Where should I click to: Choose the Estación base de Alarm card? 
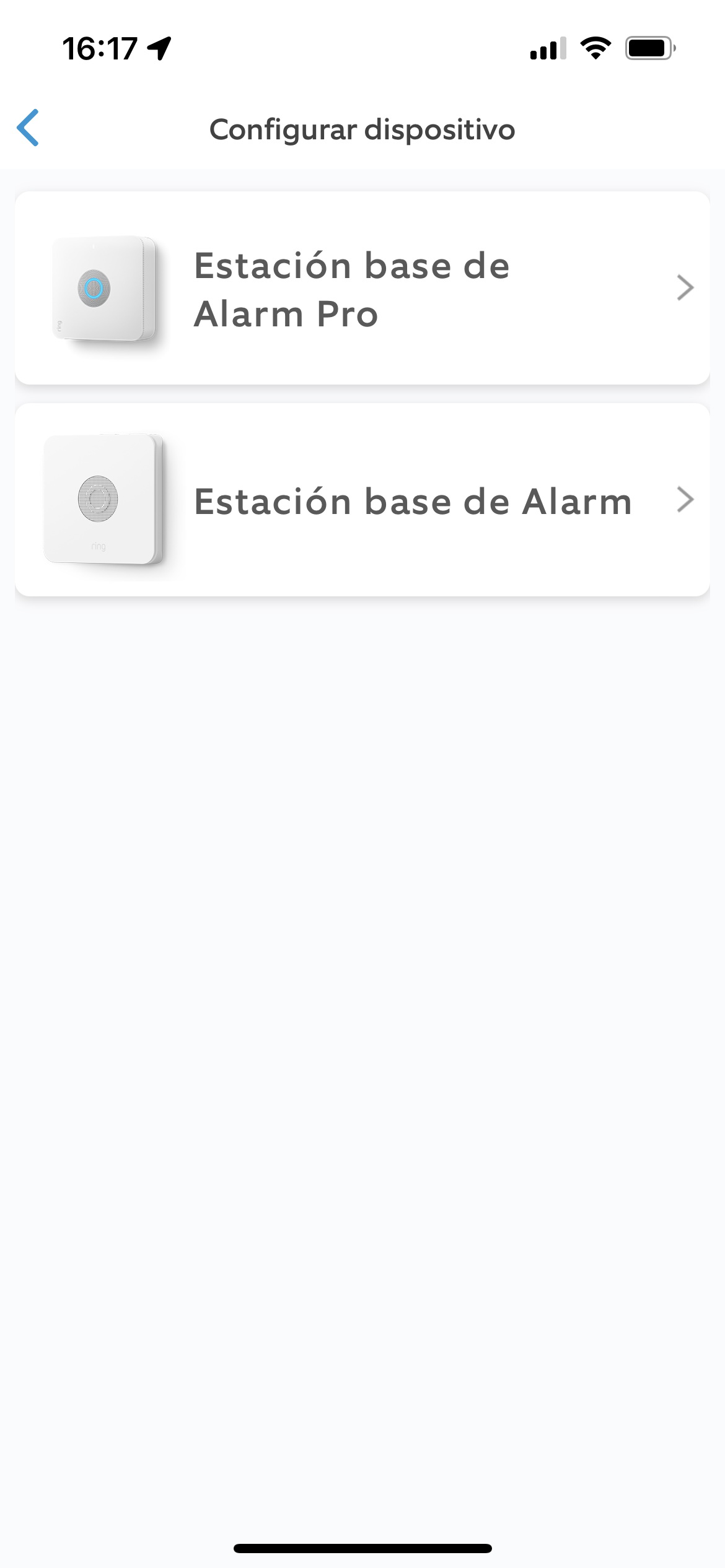pyautogui.click(x=362, y=500)
